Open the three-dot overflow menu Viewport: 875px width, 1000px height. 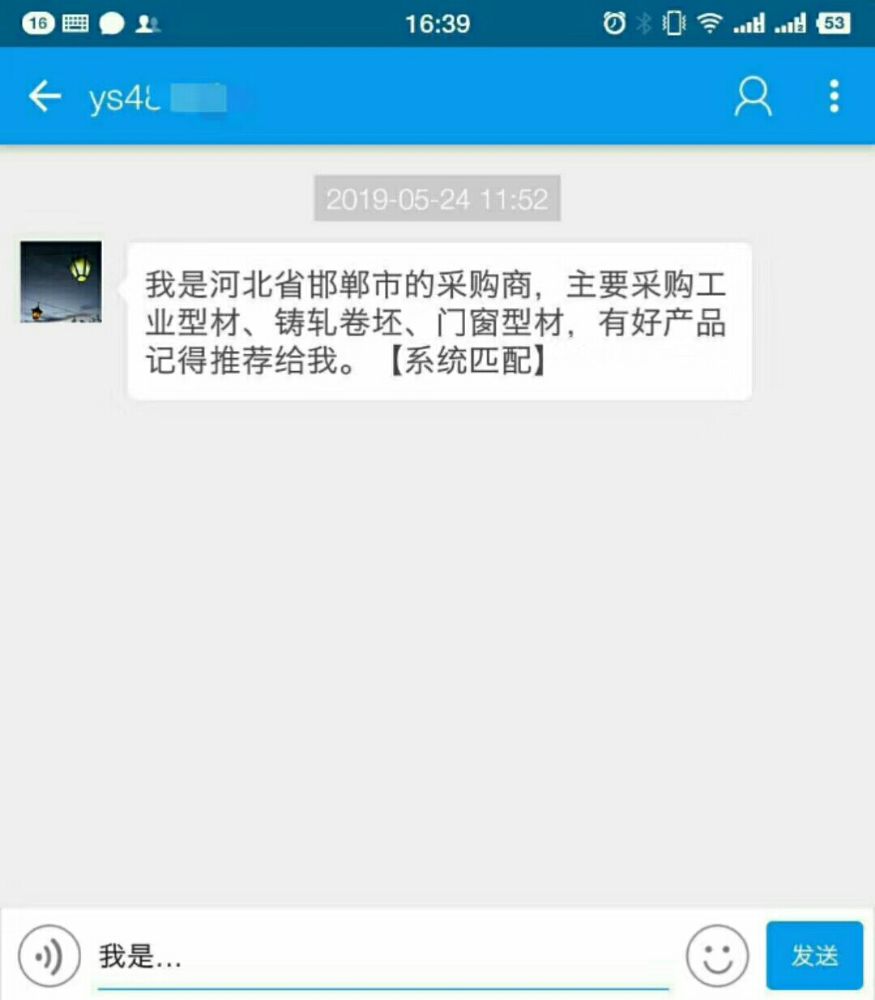click(x=834, y=97)
